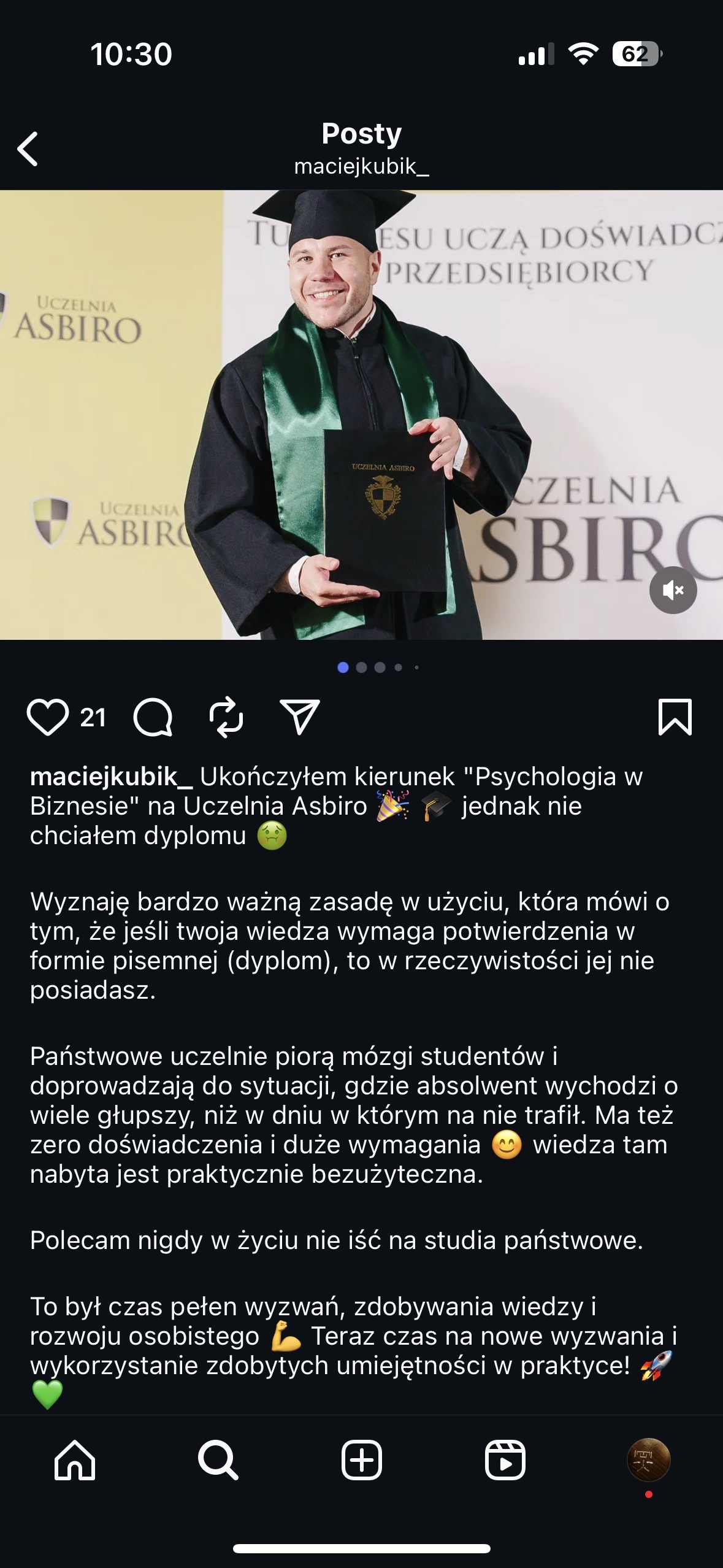Unmute the post's audio
Image resolution: width=723 pixels, height=1568 pixels.
(673, 590)
